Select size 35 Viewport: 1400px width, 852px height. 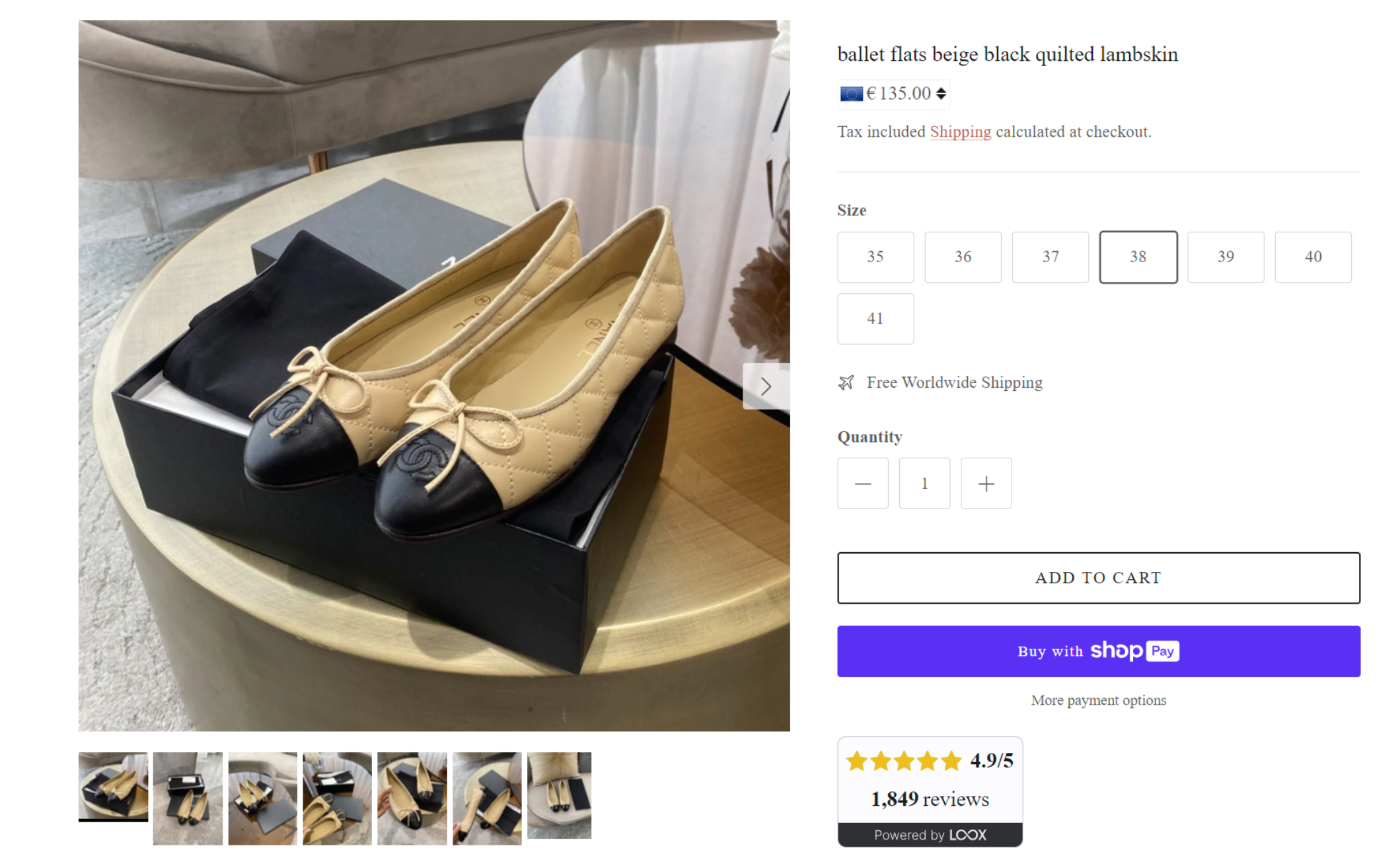pos(875,257)
